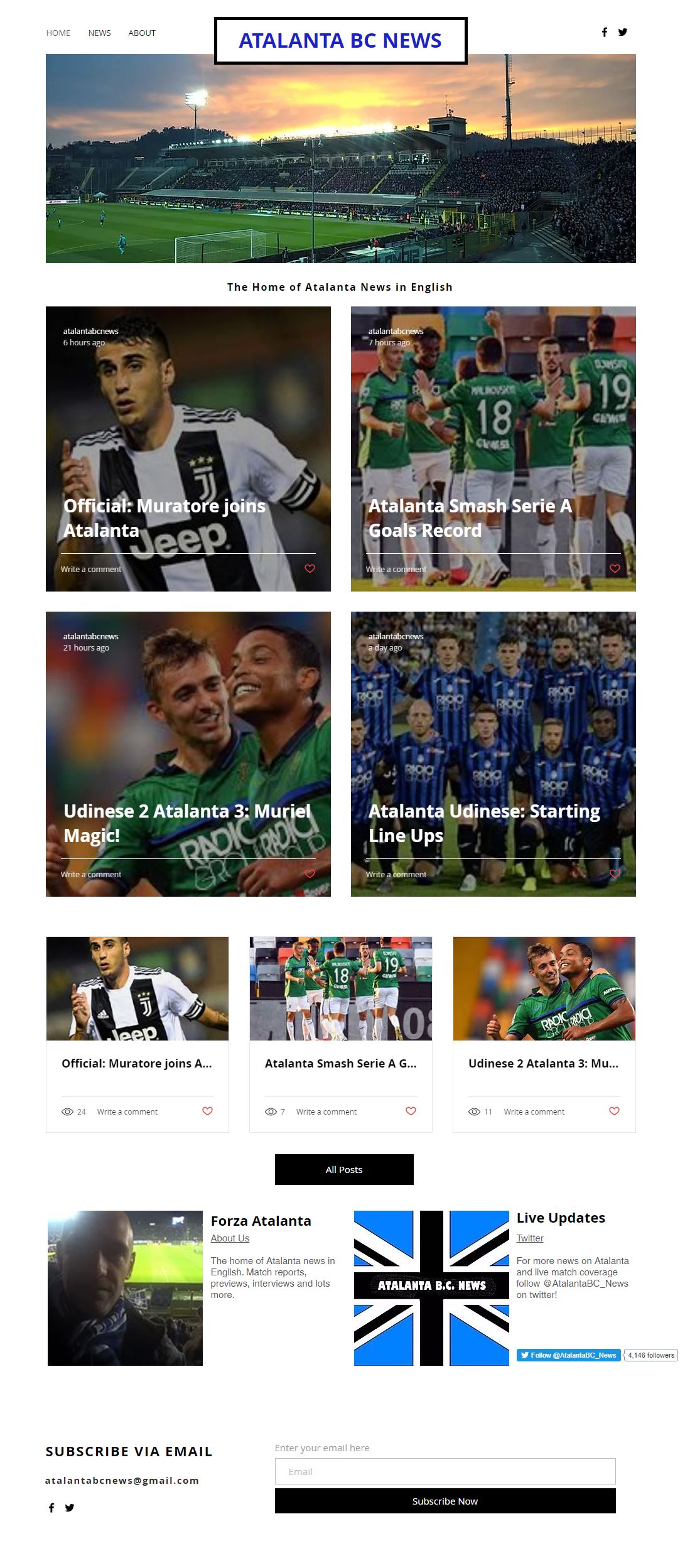Image resolution: width=685 pixels, height=1568 pixels.
Task: Open the Twitter icon in the footer
Action: 70,1508
